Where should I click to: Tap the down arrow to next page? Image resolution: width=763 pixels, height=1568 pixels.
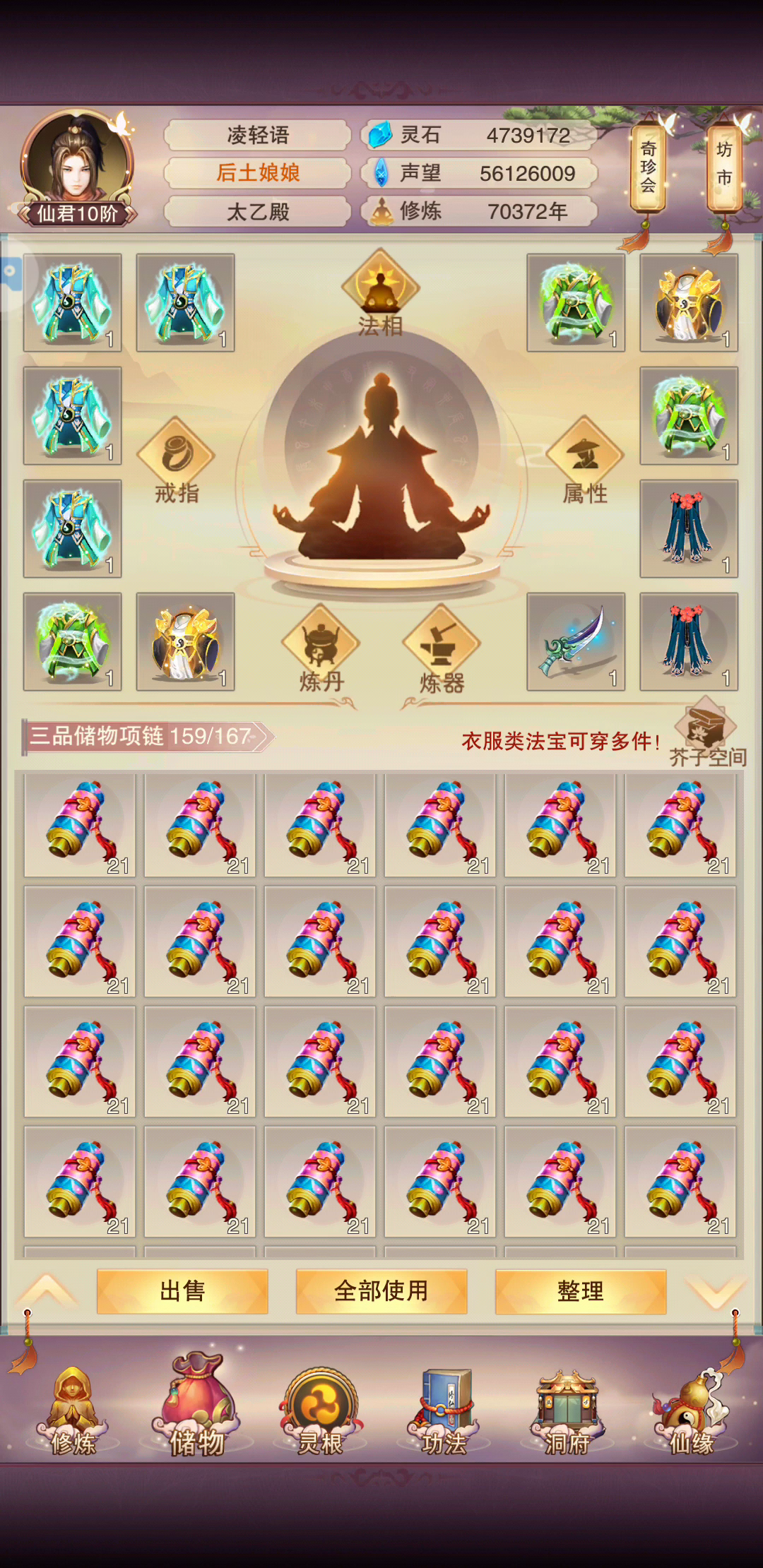click(x=716, y=1293)
